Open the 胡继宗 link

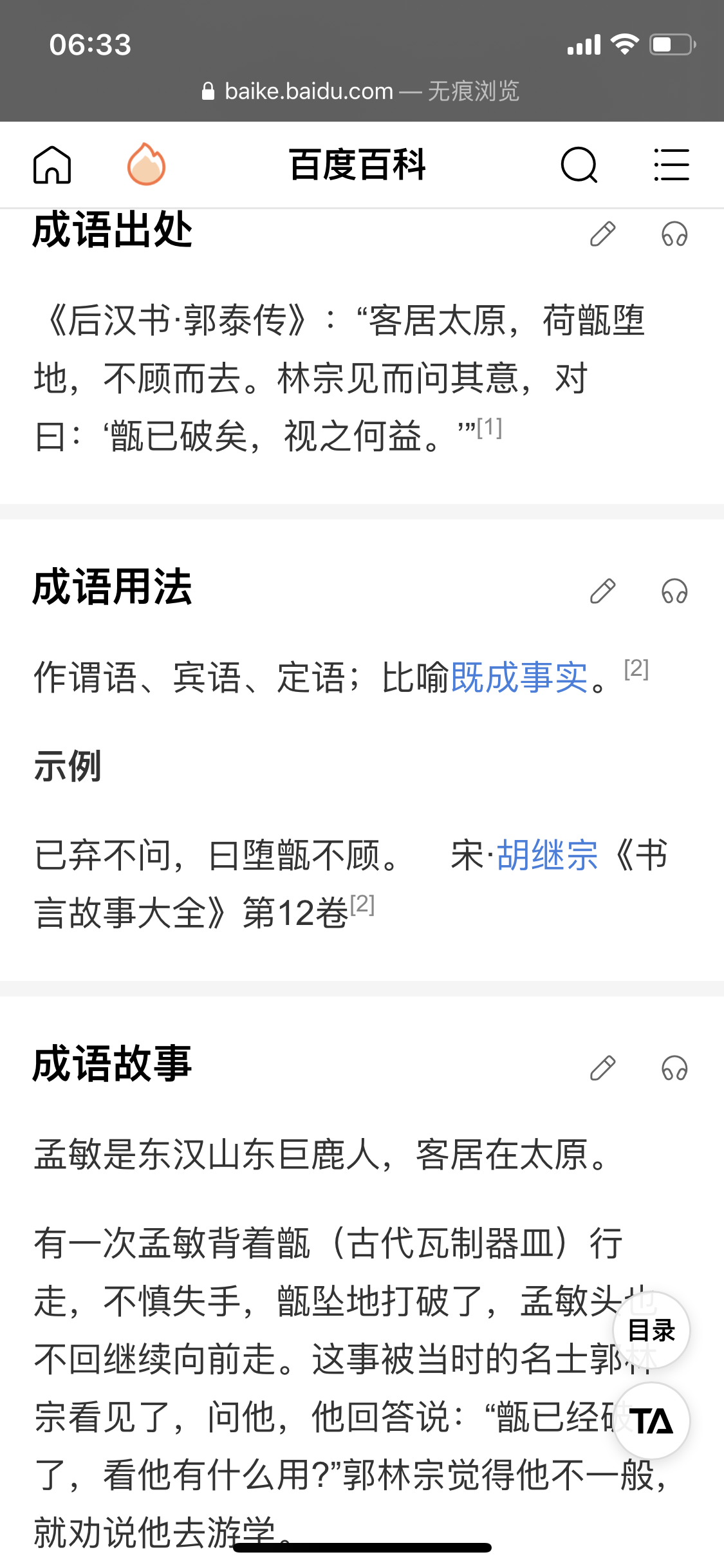547,855
